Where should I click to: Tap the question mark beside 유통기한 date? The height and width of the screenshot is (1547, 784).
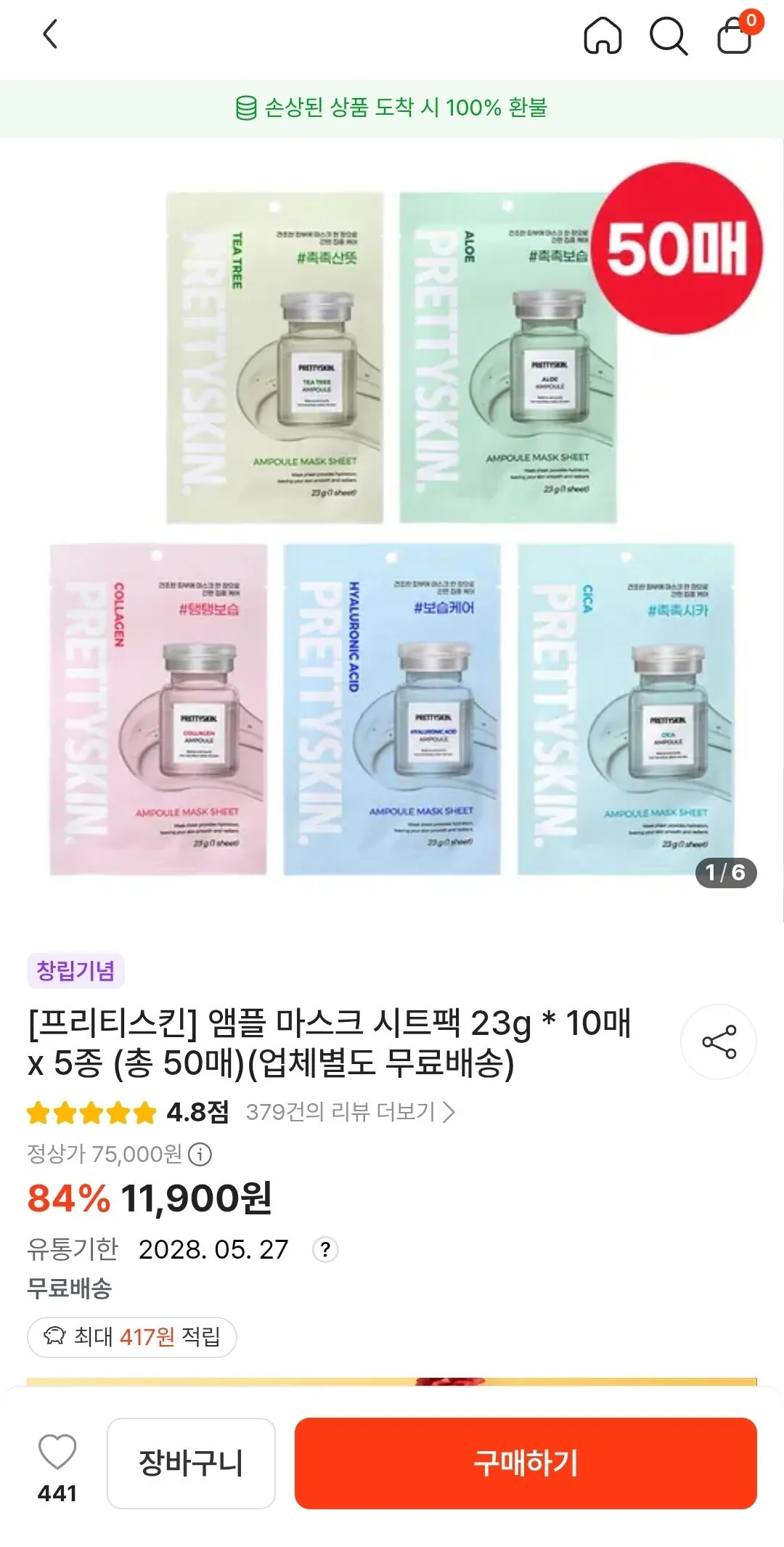click(x=325, y=1247)
